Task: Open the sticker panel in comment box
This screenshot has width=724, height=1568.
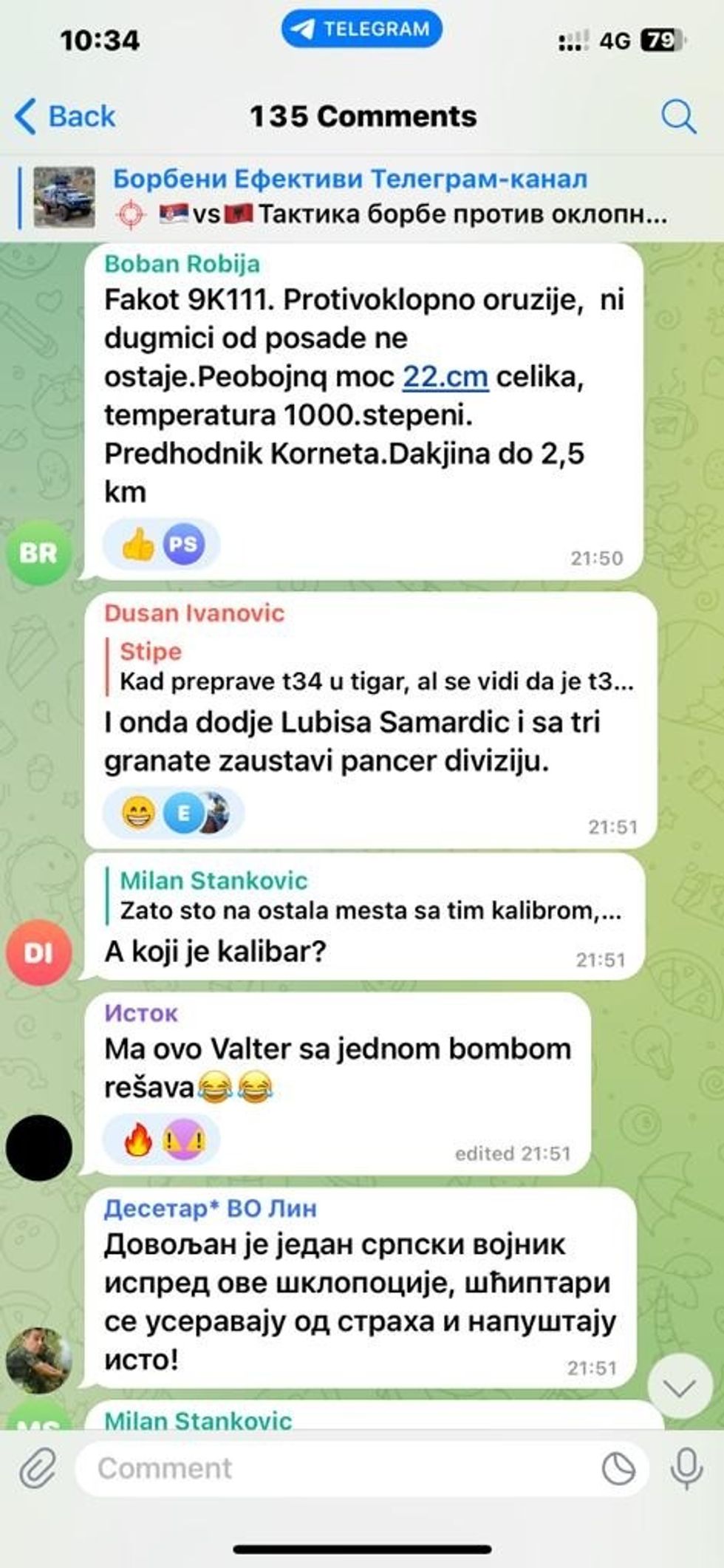Action: click(618, 1468)
